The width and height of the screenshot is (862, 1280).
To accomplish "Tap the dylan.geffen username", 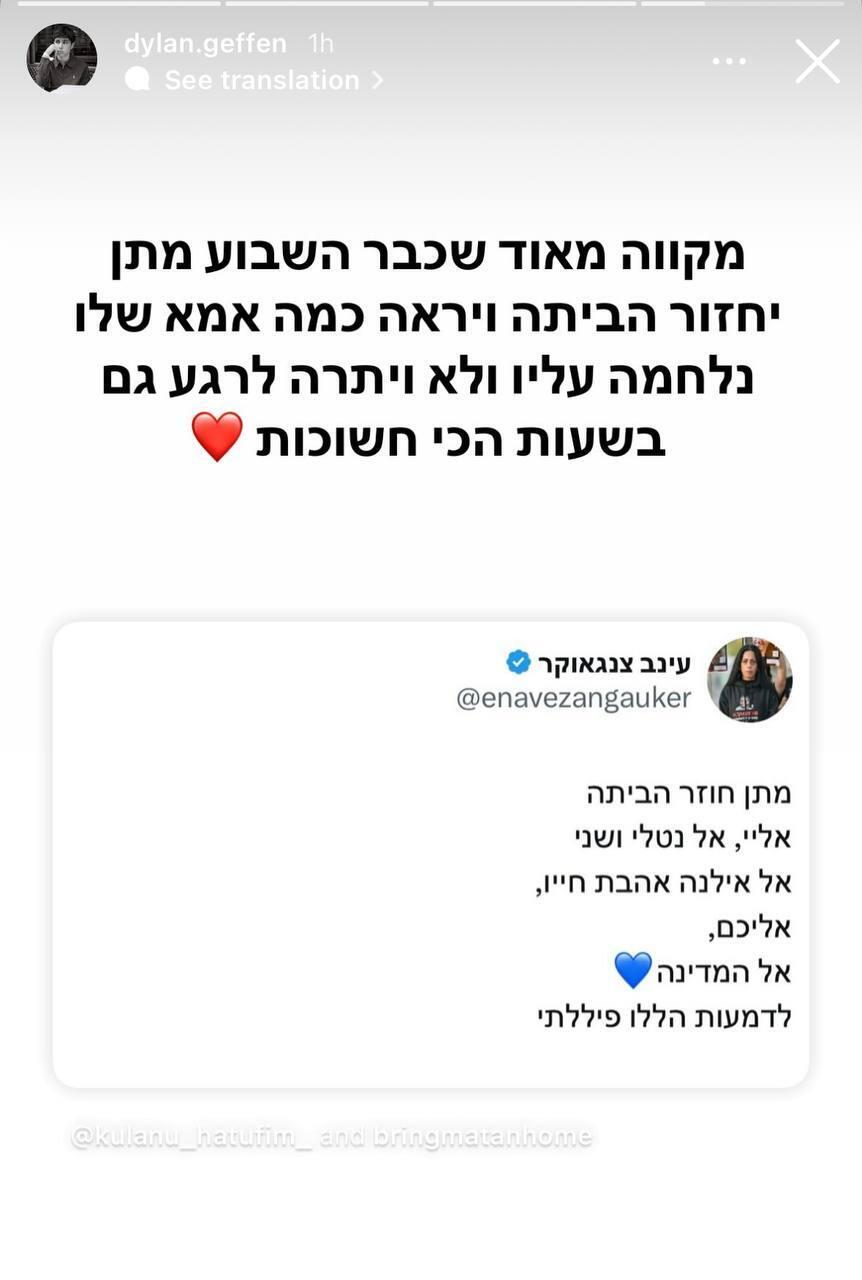I will [205, 44].
